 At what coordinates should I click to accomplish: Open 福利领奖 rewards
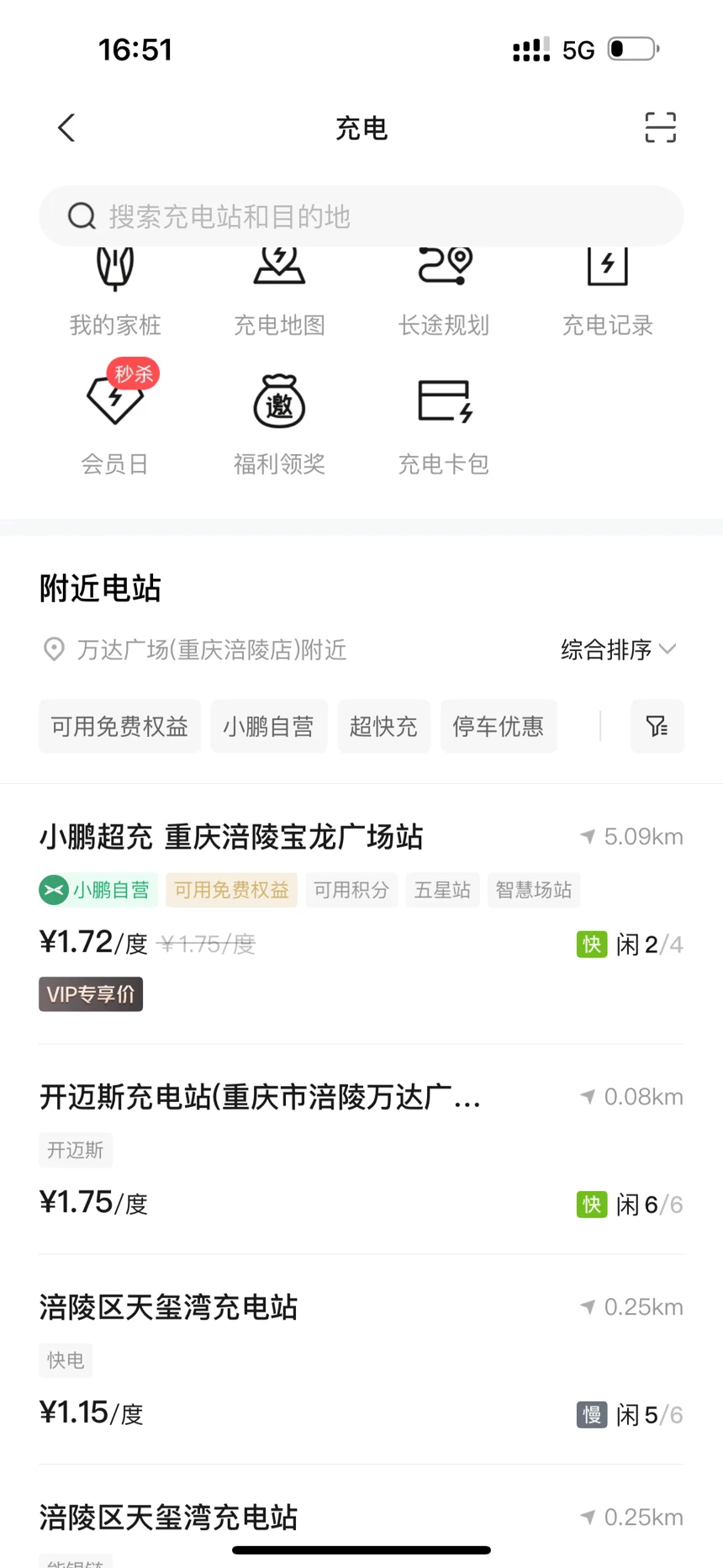pos(279,425)
